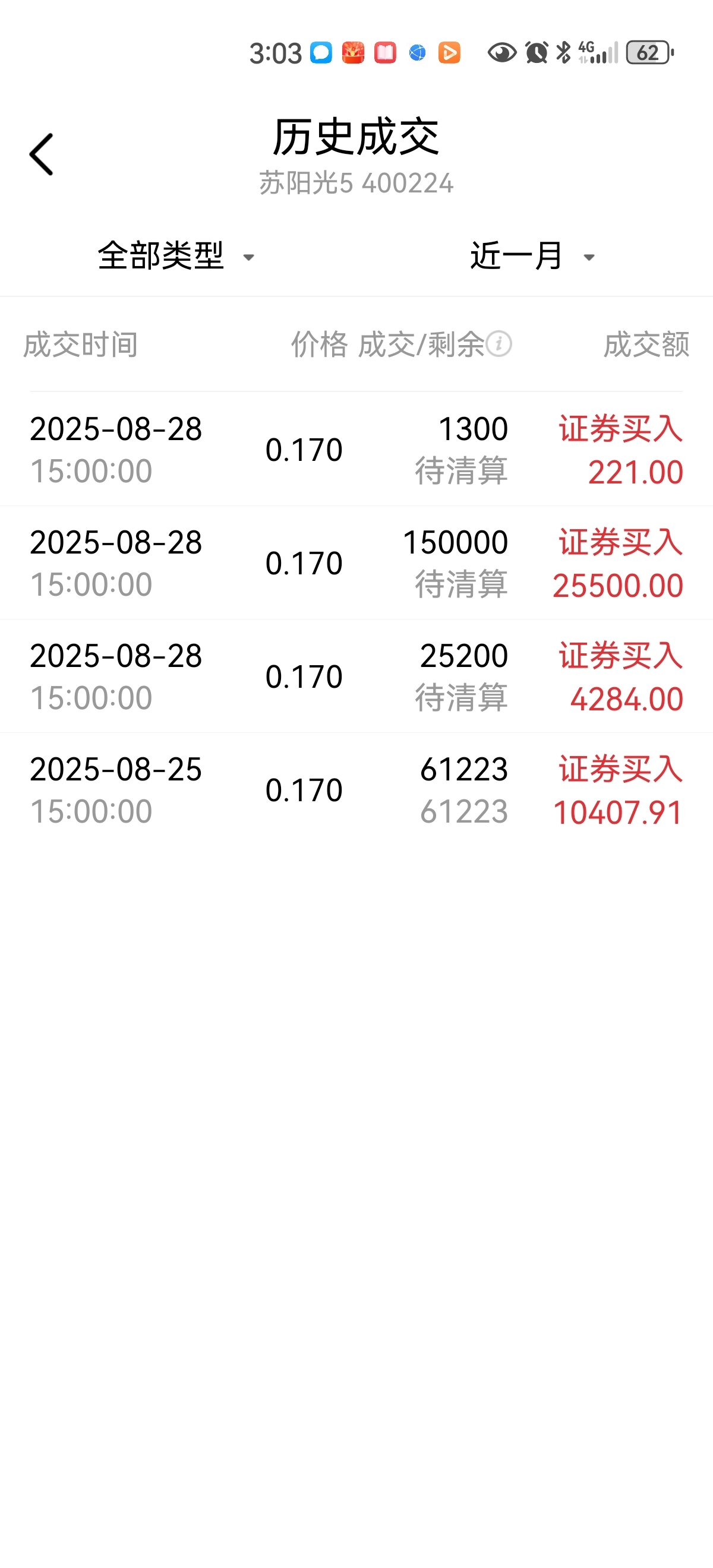Open the 近一月 date range dropdown
Image resolution: width=713 pixels, height=1568 pixels.
pos(532,255)
